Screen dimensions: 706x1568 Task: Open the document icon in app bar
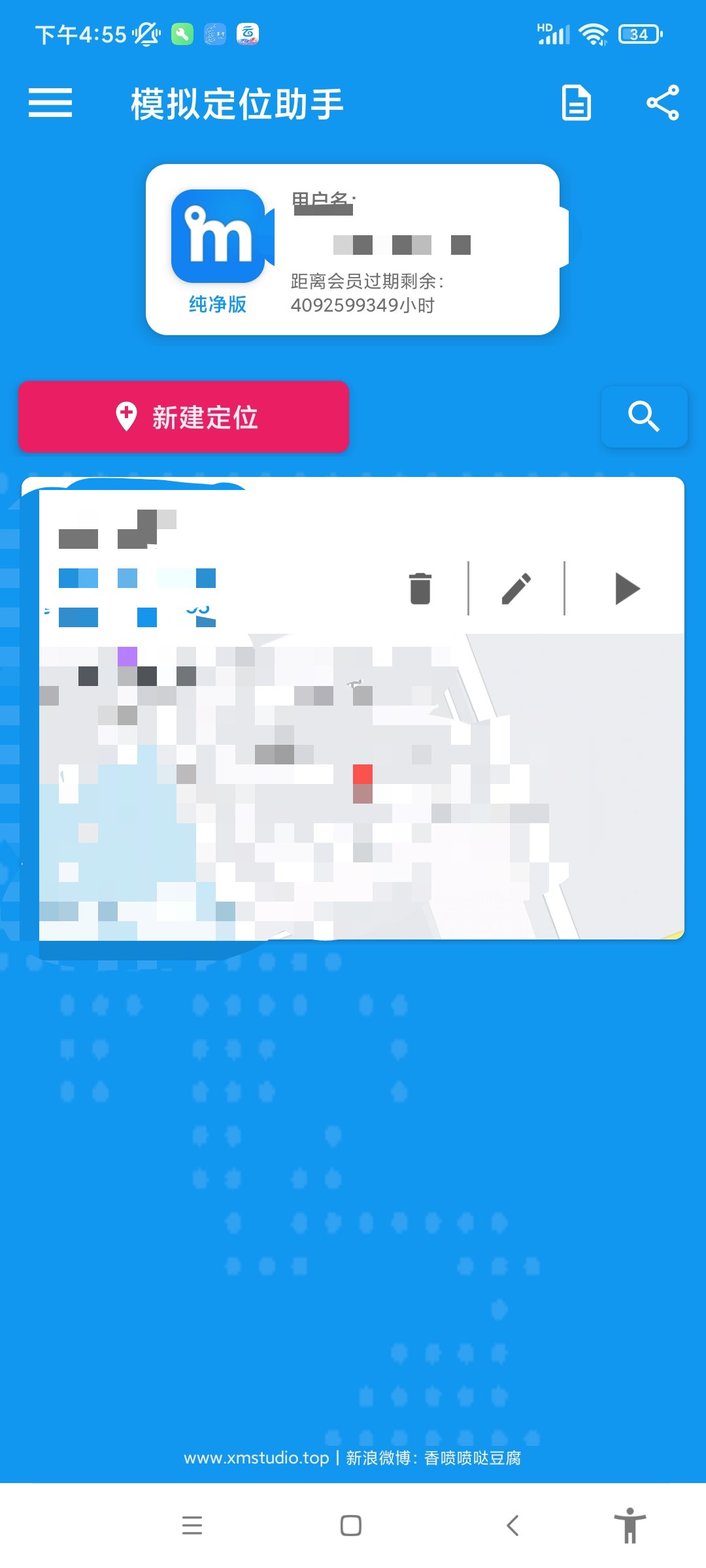click(x=576, y=103)
